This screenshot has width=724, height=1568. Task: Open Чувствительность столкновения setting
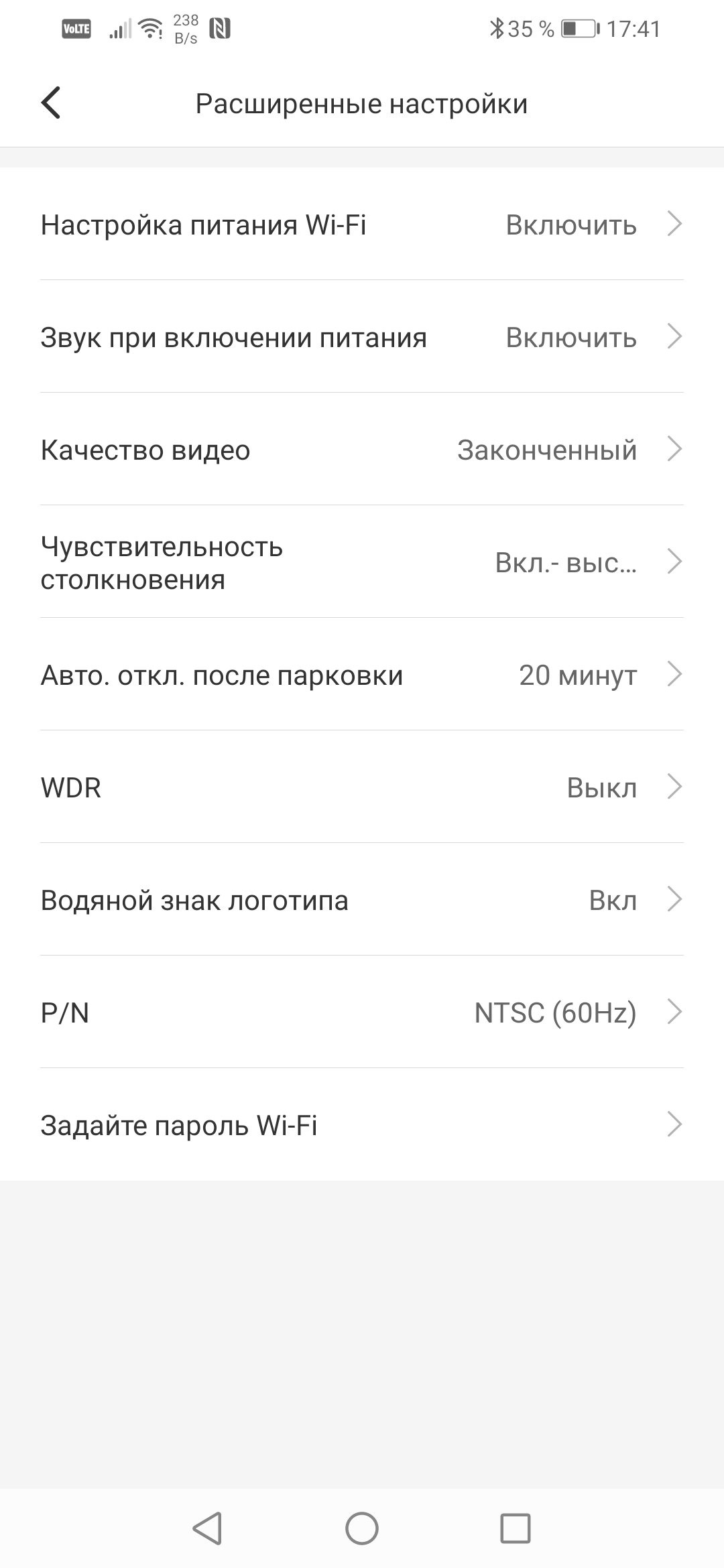coord(362,562)
